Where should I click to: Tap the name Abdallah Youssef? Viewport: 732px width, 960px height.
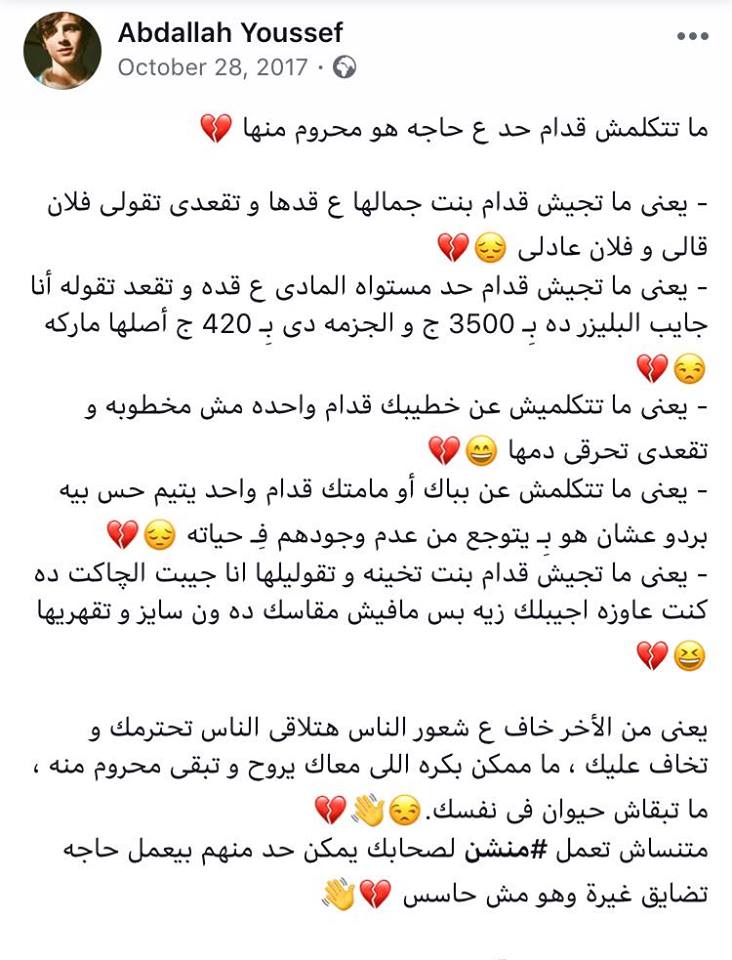pyautogui.click(x=230, y=33)
